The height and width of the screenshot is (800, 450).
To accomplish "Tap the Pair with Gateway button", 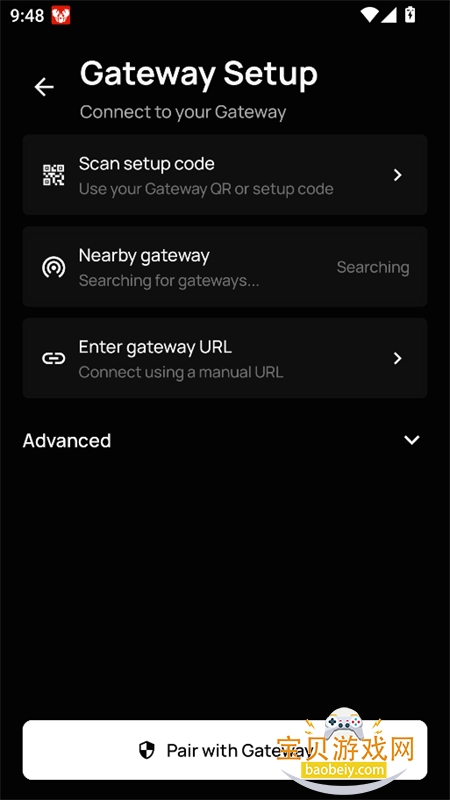I will (225, 750).
